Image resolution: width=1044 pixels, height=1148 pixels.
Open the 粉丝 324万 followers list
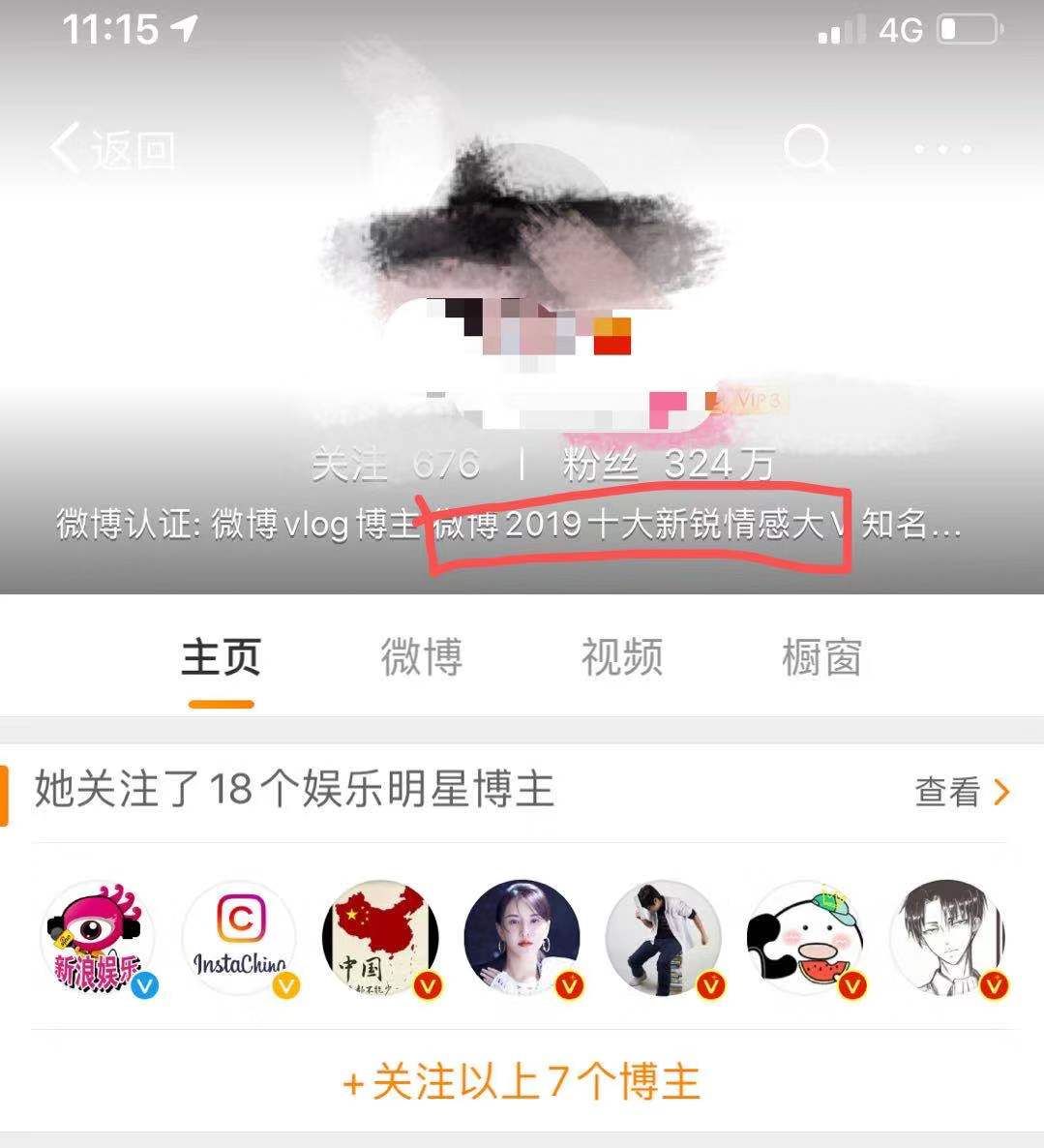(668, 466)
